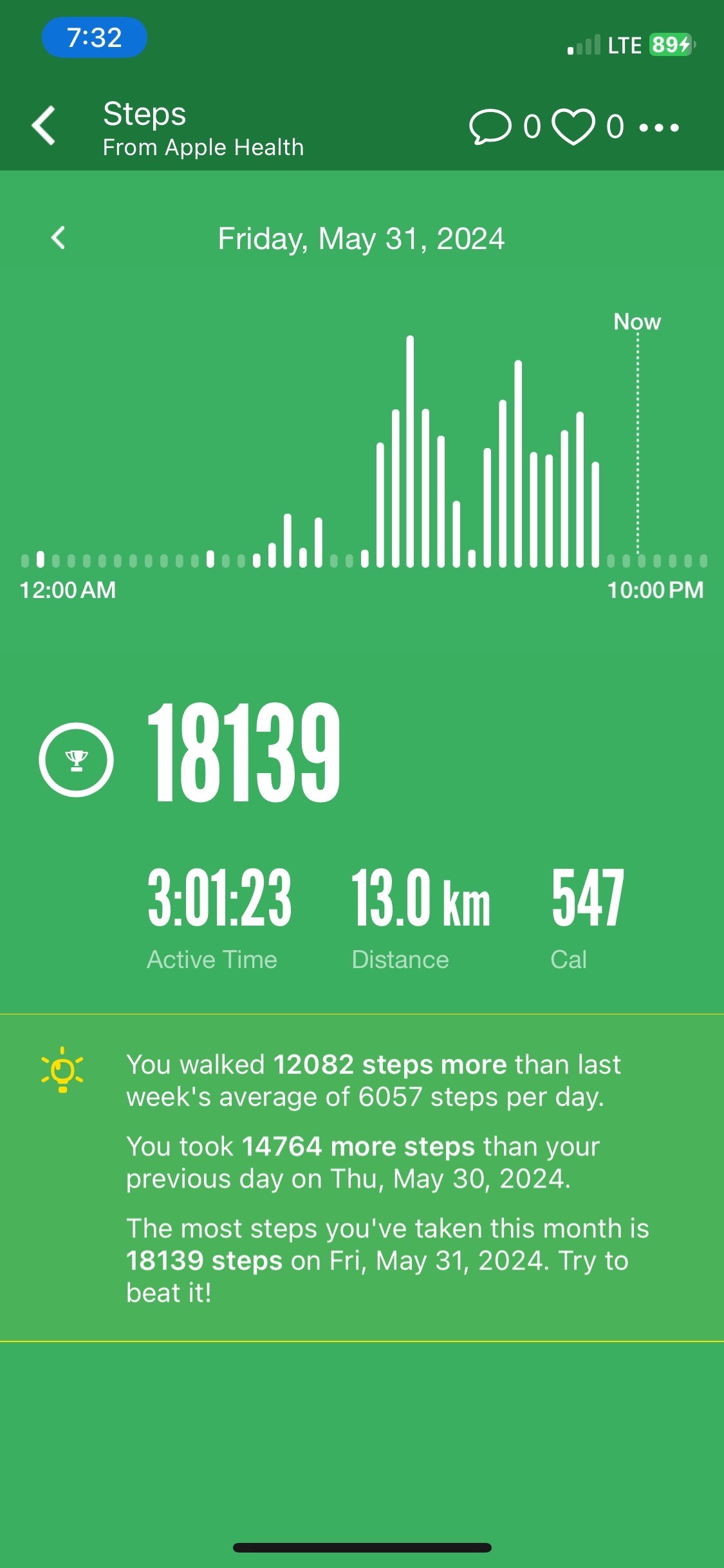This screenshot has width=724, height=1568.
Task: Open the three-dot overflow menu
Action: [x=659, y=127]
